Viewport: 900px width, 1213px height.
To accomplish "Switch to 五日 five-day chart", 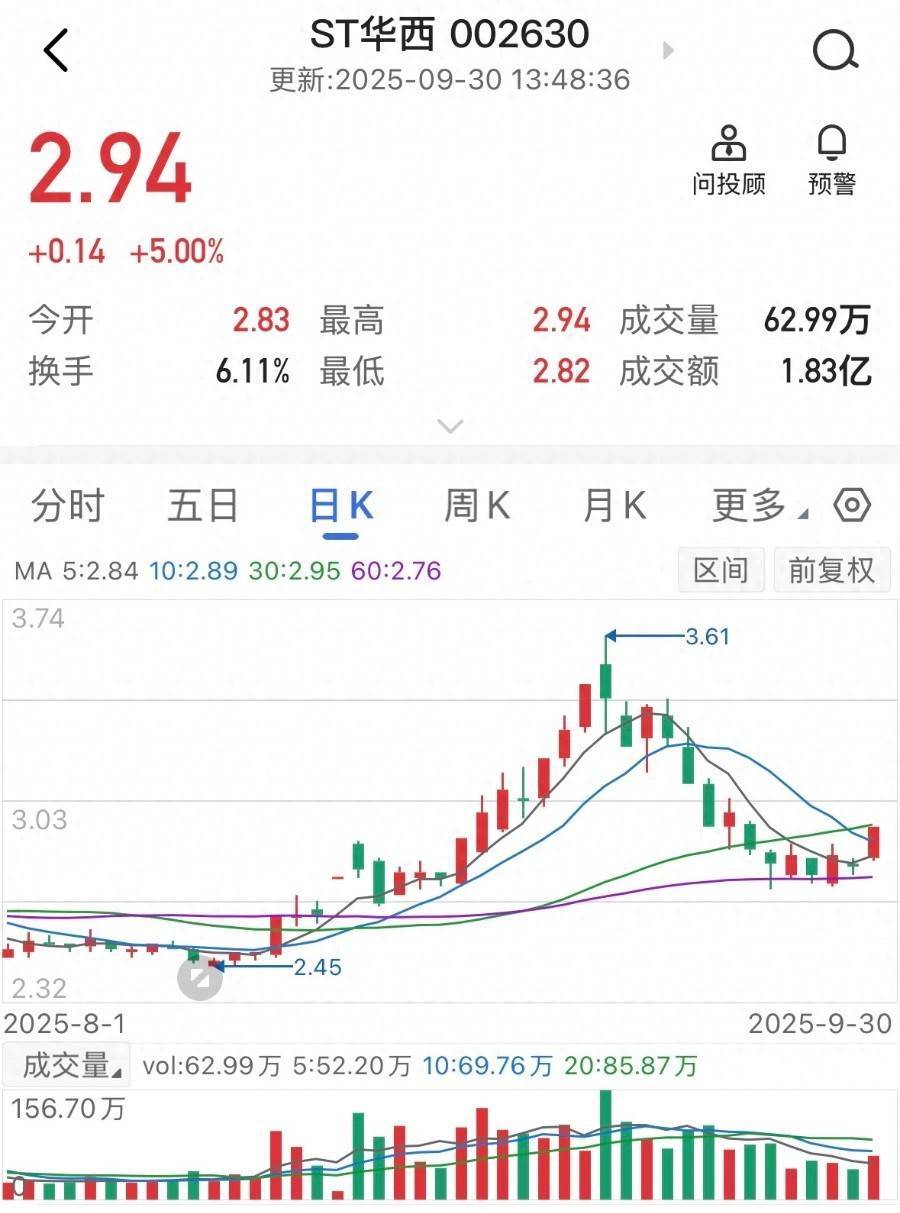I will 202,506.
